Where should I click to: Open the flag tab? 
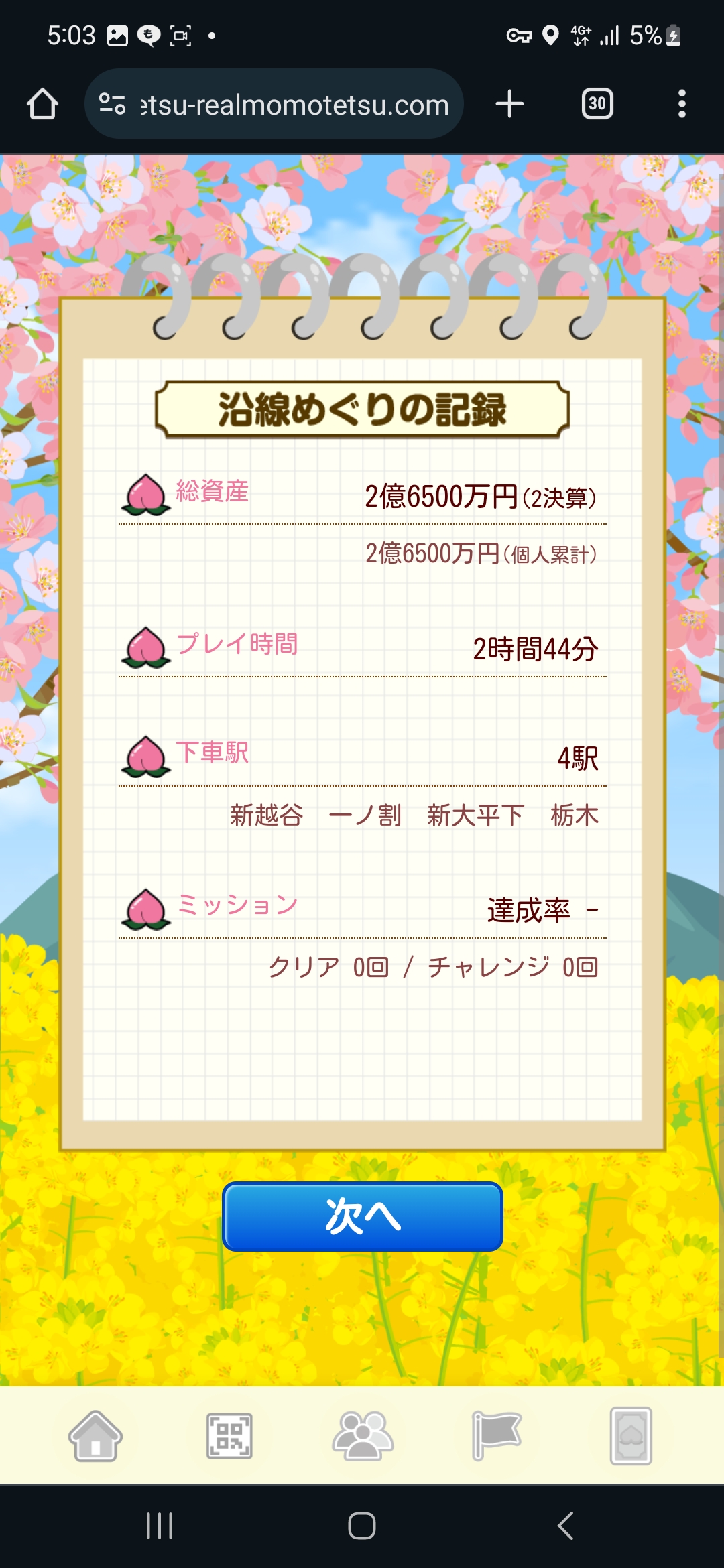pyautogui.click(x=496, y=1436)
